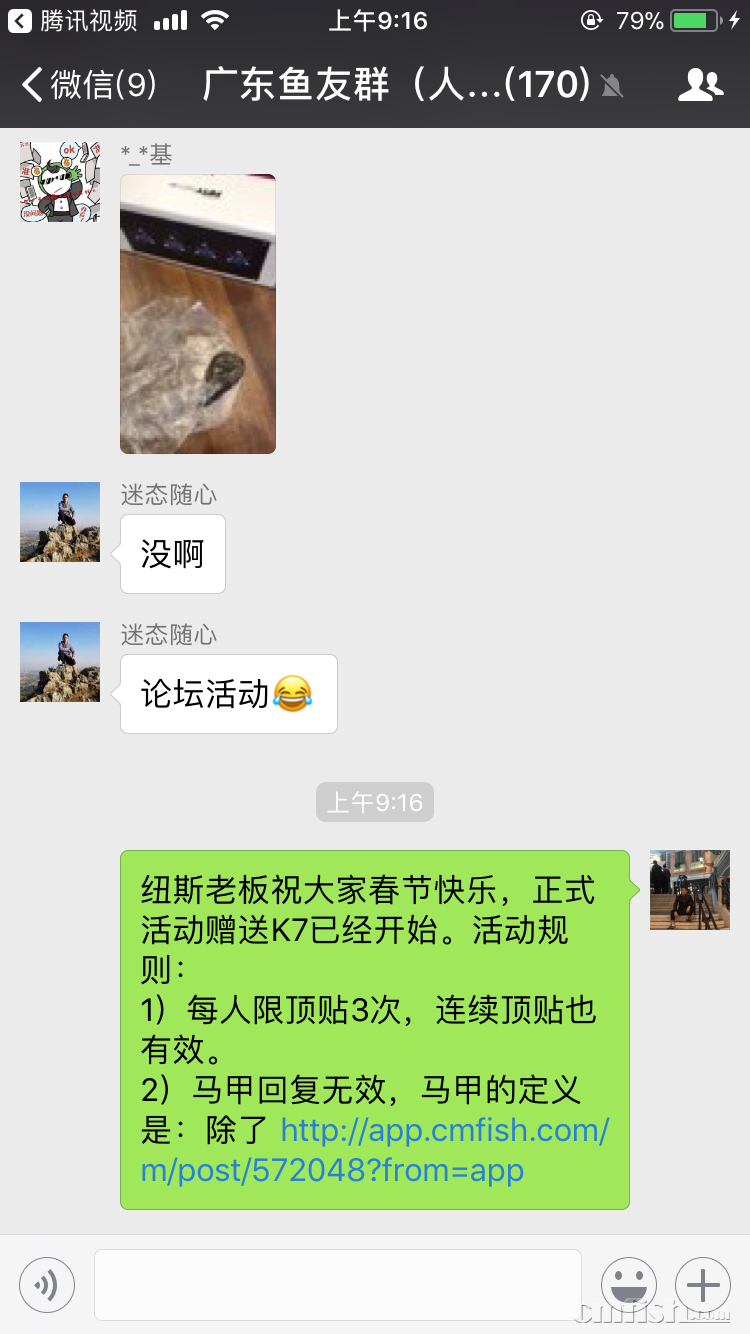Go back to the 微信 chat list
The height and width of the screenshot is (1334, 750).
(88, 86)
